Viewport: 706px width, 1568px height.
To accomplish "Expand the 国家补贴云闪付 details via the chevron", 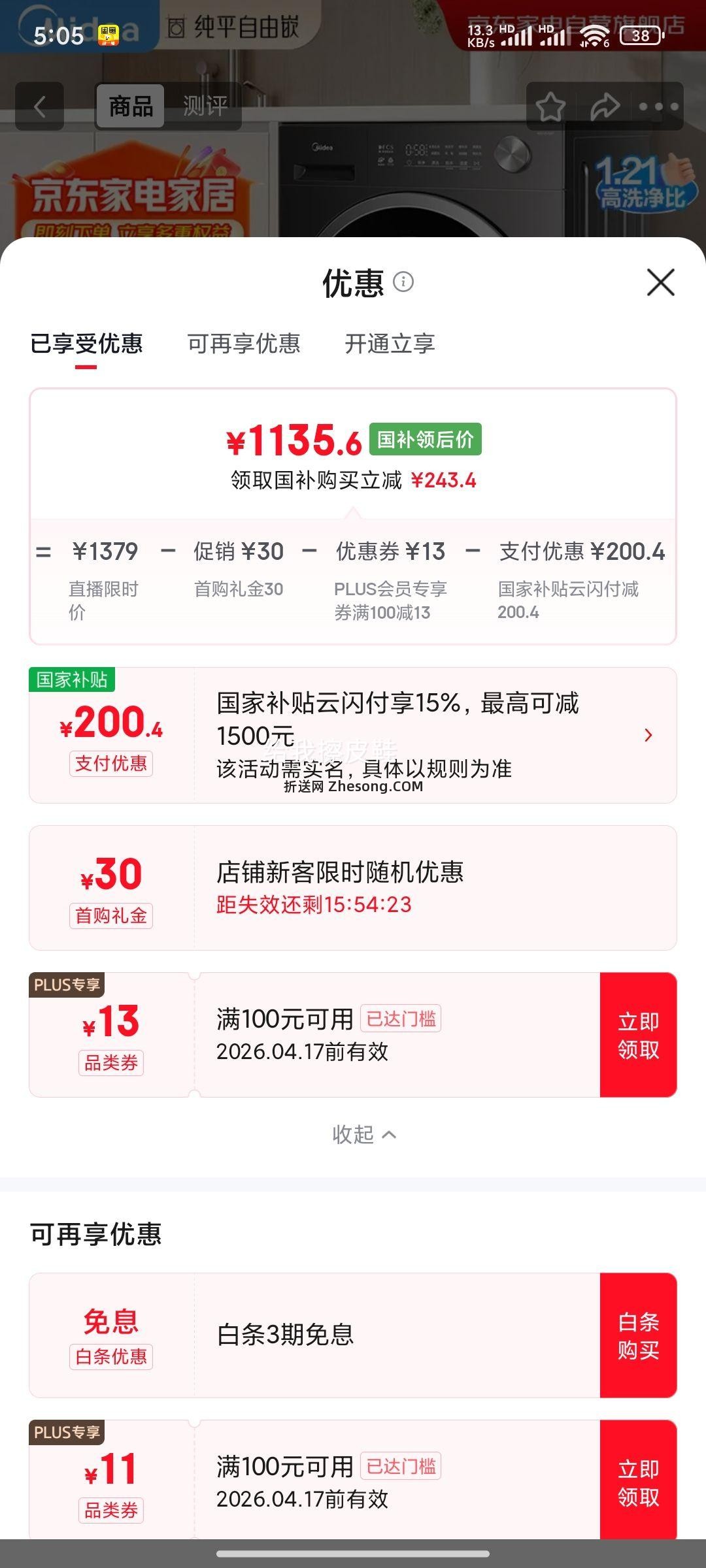I will (648, 736).
